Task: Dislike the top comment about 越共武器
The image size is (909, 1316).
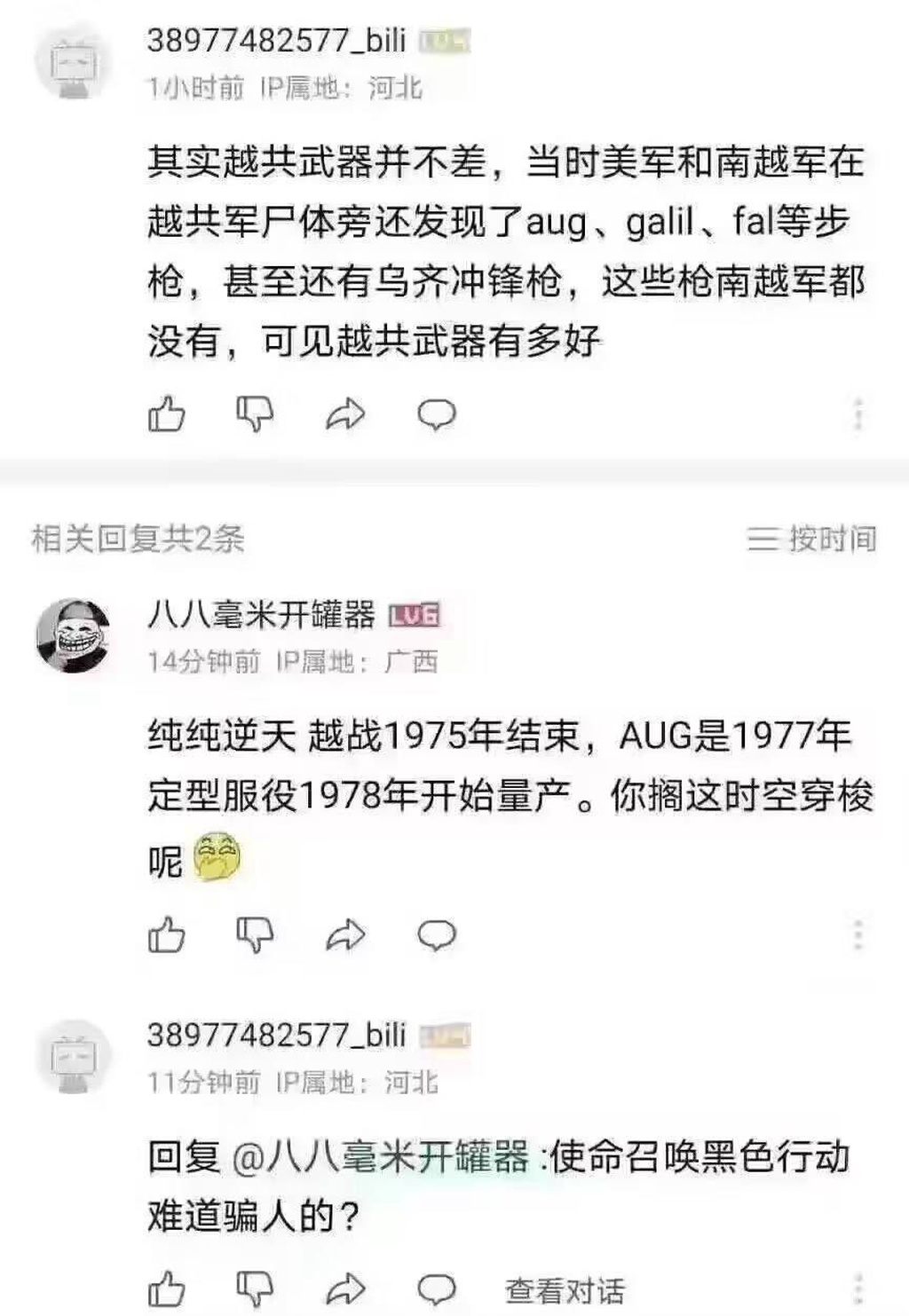Action: 256,414
